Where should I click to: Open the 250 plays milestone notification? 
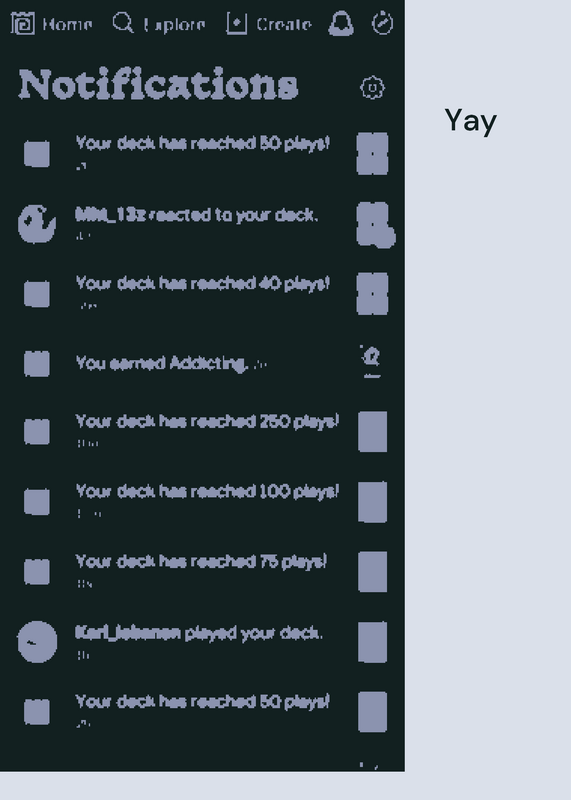203,432
